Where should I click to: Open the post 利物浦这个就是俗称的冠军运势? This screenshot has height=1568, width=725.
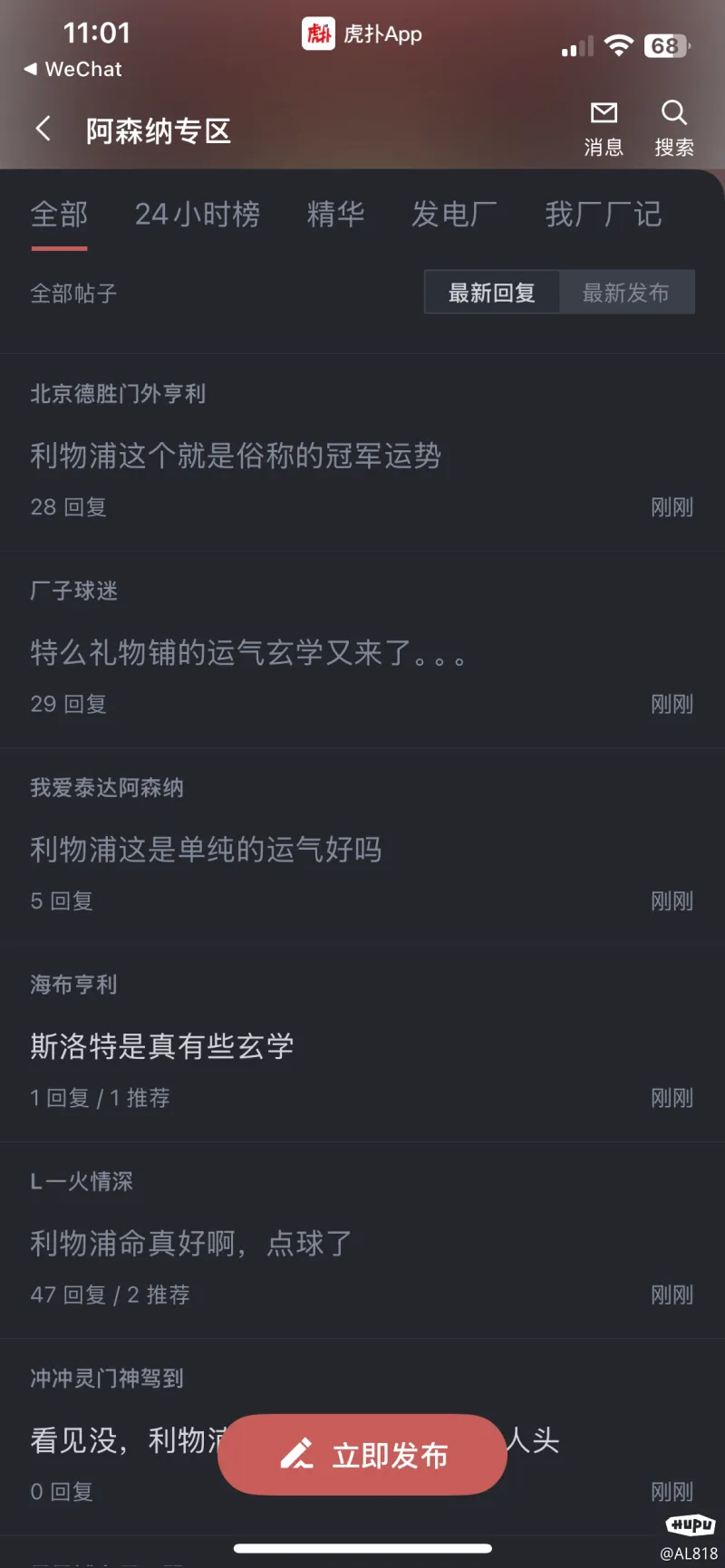(x=362, y=453)
